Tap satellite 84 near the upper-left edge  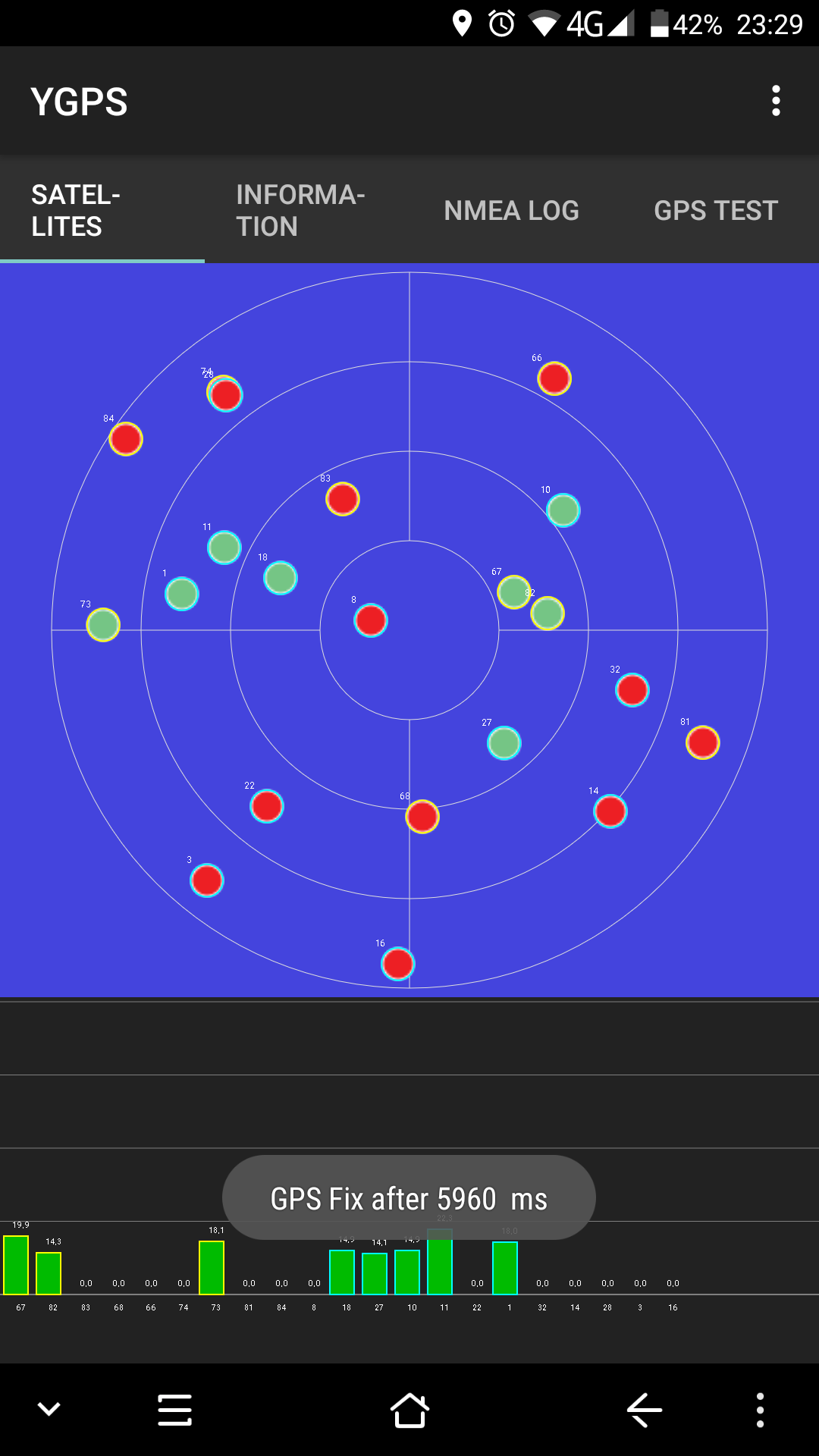click(126, 440)
